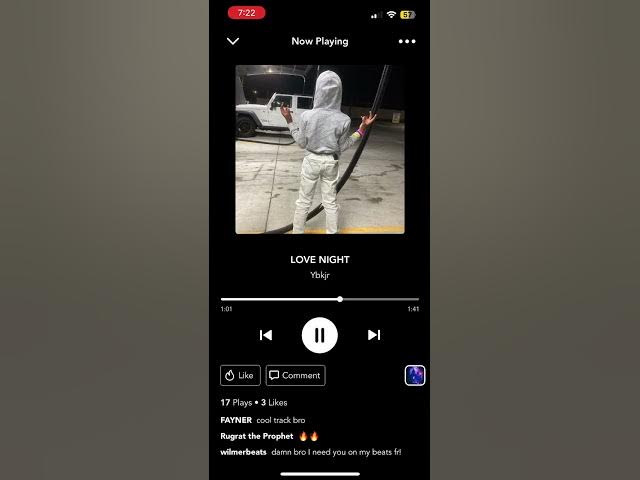
Task: View FAYNER's profile from the comment
Action: click(x=236, y=420)
